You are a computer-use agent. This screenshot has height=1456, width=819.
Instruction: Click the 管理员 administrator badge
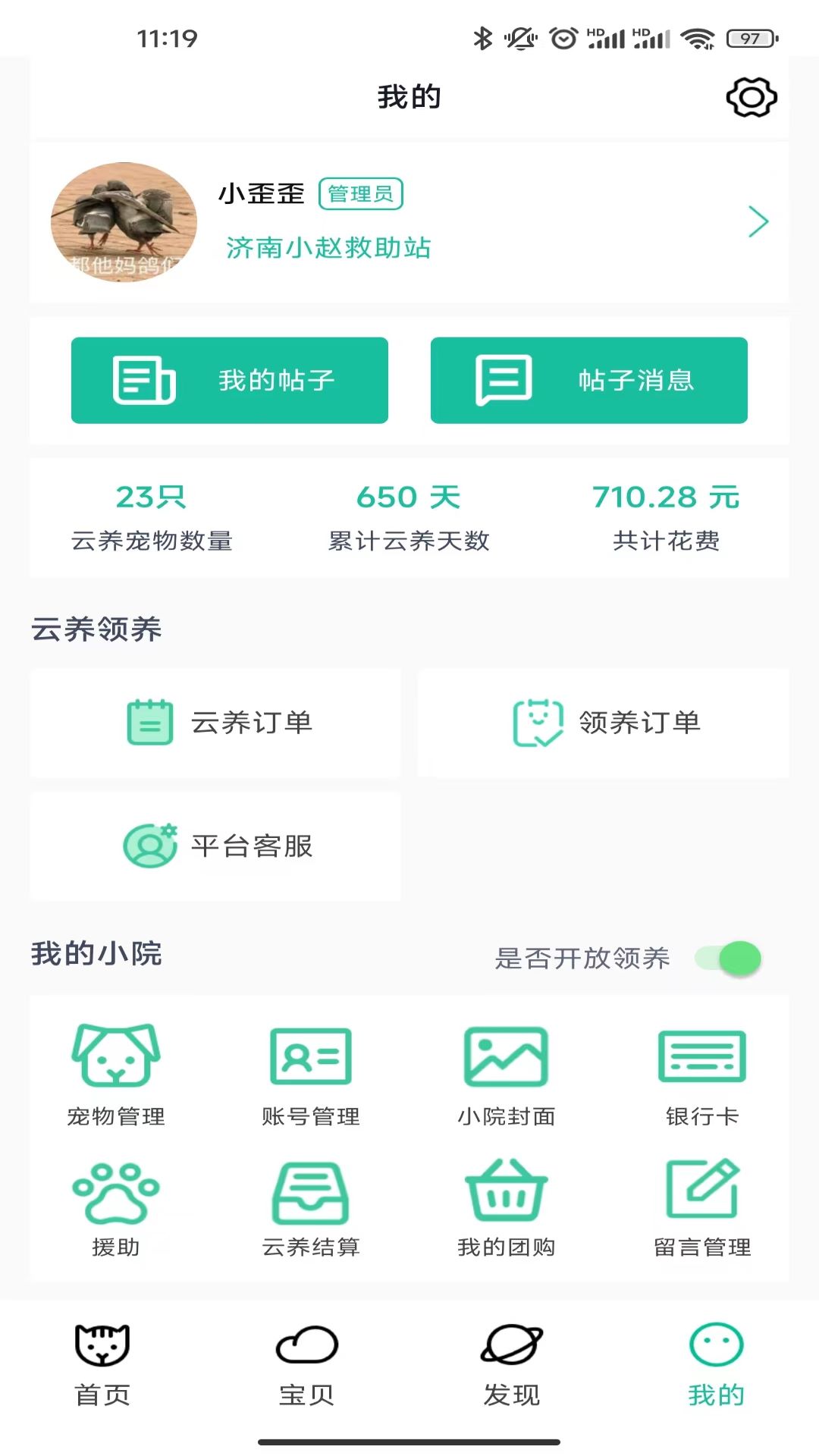[362, 194]
